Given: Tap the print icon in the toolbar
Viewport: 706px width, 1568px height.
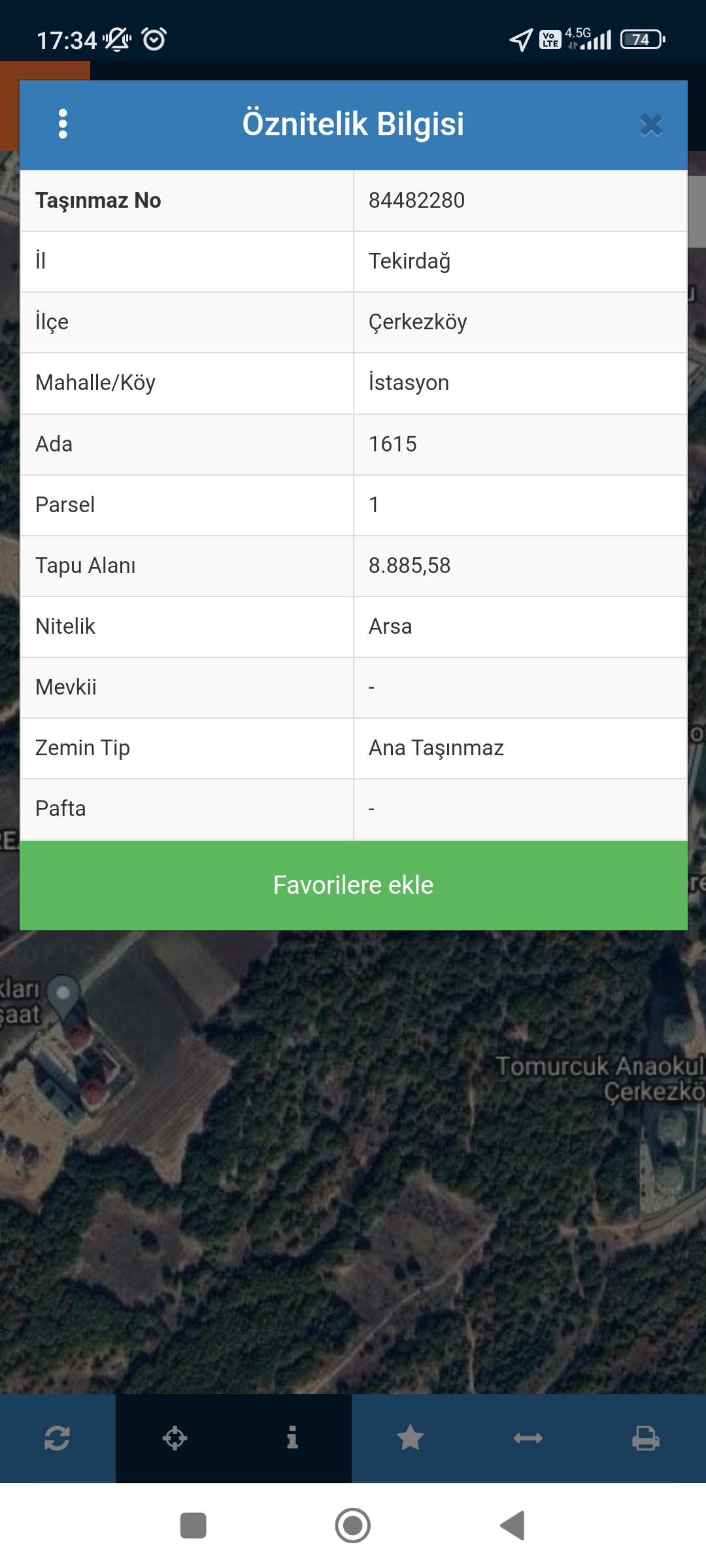Looking at the screenshot, I should 646,1438.
